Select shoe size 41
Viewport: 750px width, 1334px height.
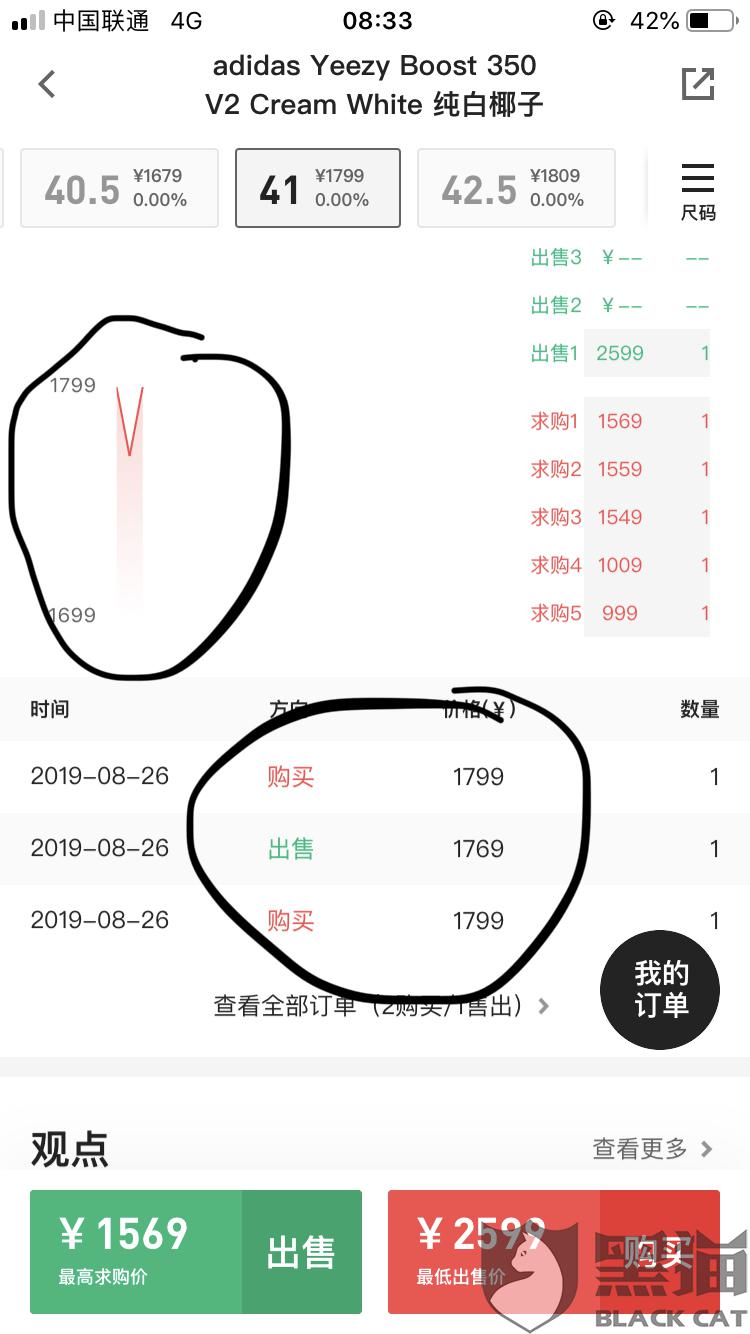coord(318,188)
